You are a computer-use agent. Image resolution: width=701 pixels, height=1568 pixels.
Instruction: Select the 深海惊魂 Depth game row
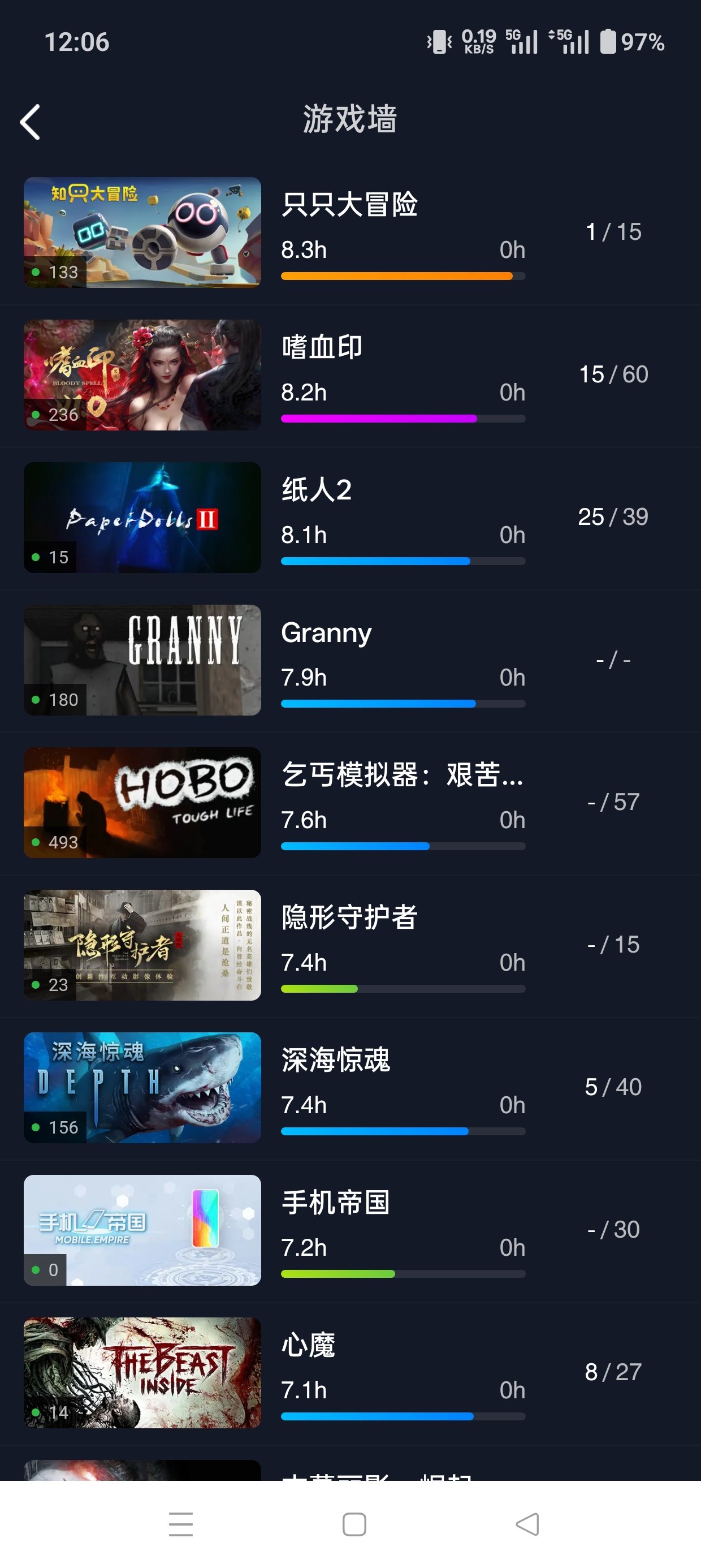pyautogui.click(x=350, y=1088)
